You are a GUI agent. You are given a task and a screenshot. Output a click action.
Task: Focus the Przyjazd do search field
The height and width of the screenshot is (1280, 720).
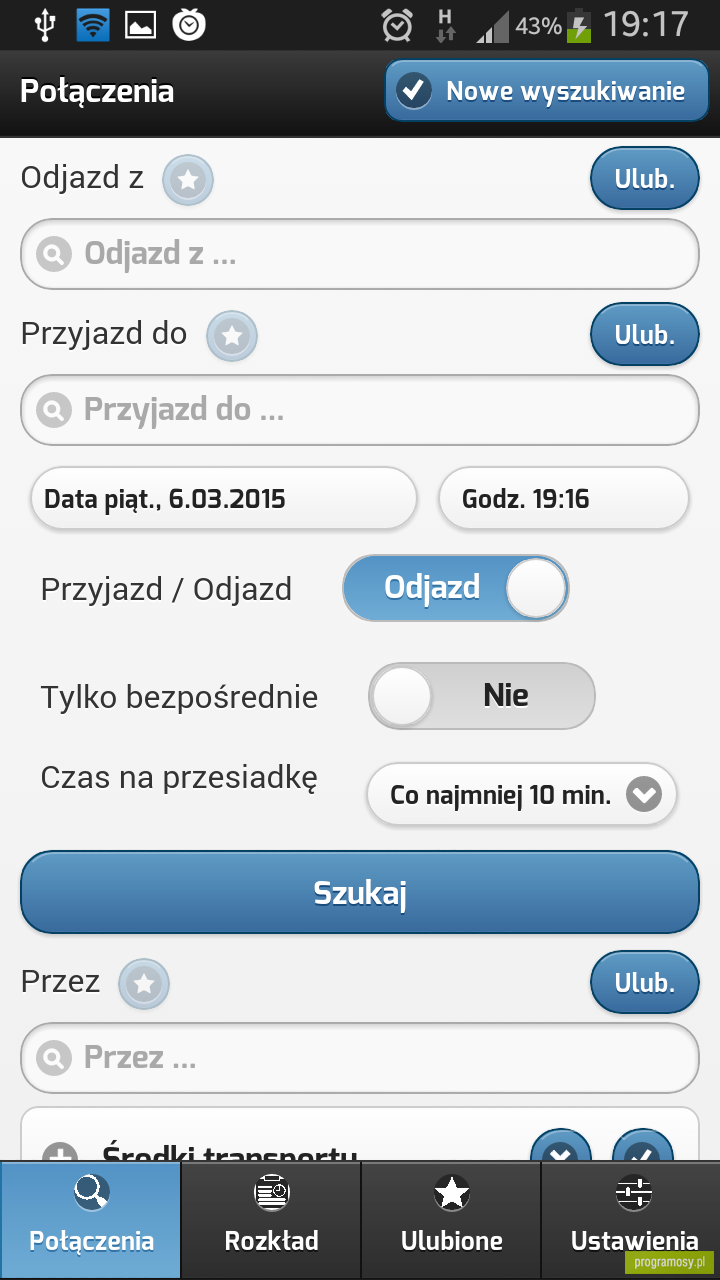(360, 410)
